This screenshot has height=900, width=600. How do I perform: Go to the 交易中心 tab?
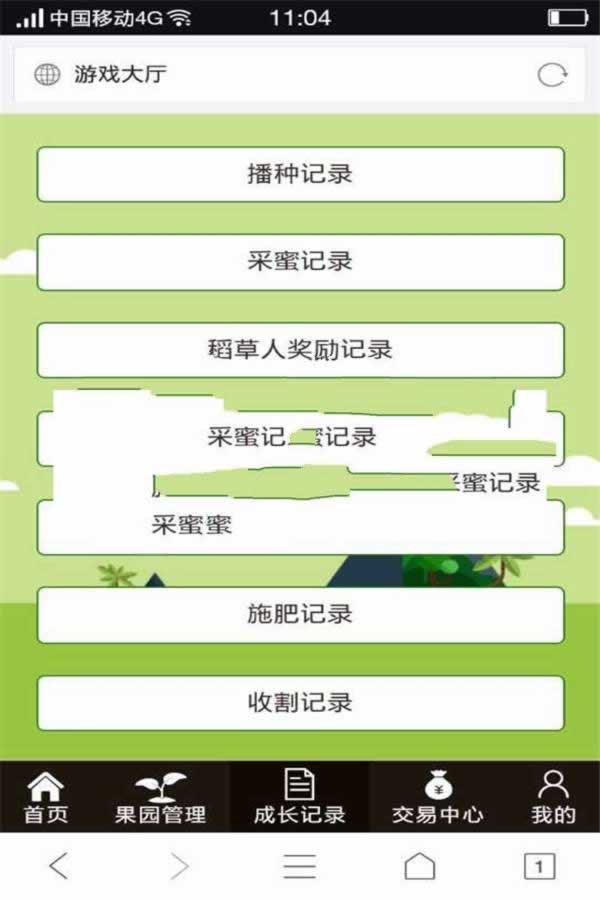pos(437,797)
